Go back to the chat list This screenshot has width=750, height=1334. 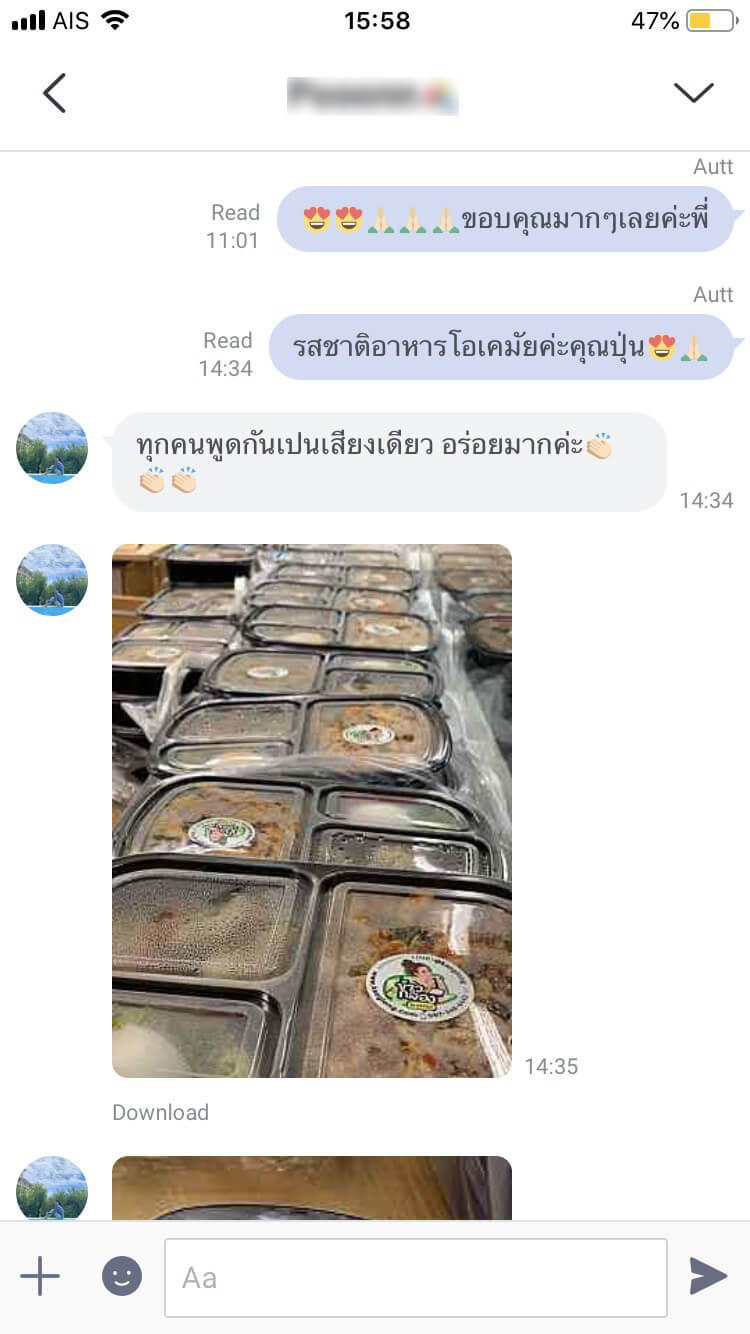54,94
